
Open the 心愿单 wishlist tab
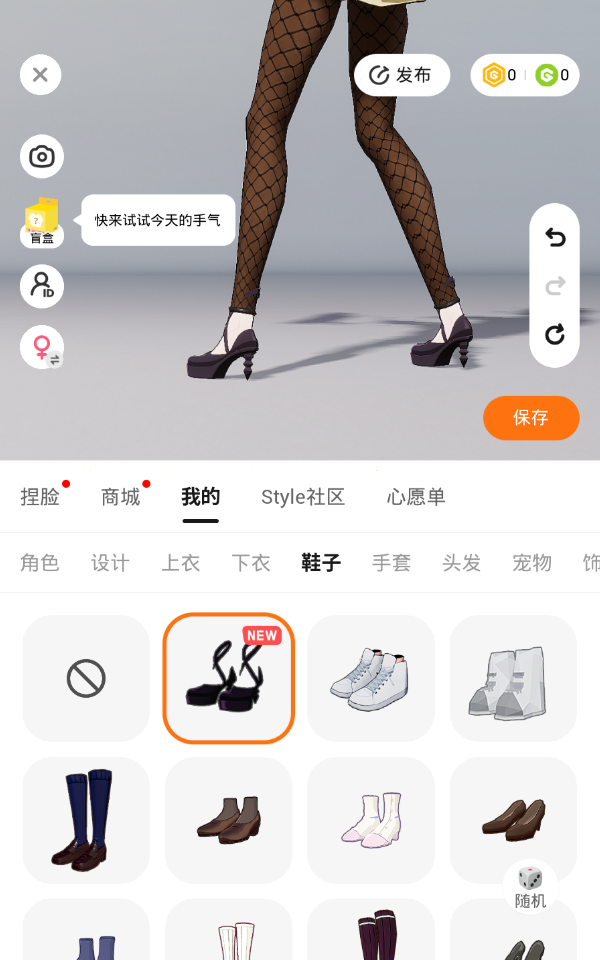[416, 497]
